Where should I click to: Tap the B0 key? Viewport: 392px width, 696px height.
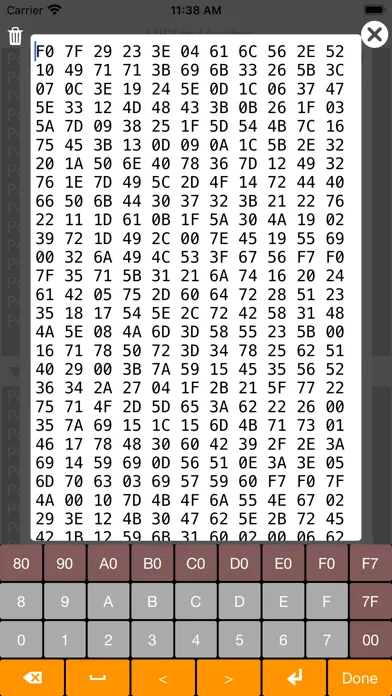(x=152, y=563)
